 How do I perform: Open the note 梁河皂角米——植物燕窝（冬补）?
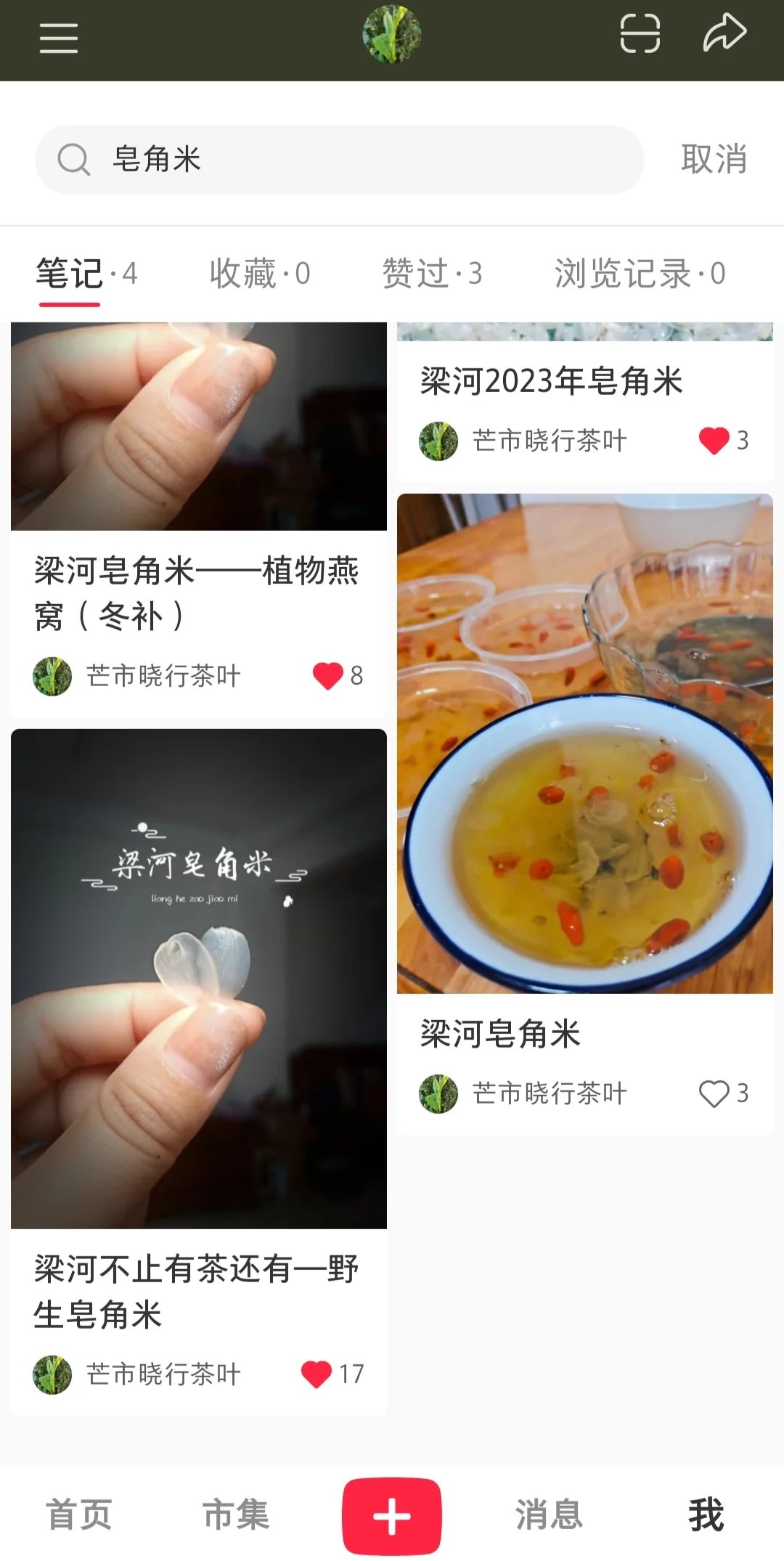(x=197, y=592)
